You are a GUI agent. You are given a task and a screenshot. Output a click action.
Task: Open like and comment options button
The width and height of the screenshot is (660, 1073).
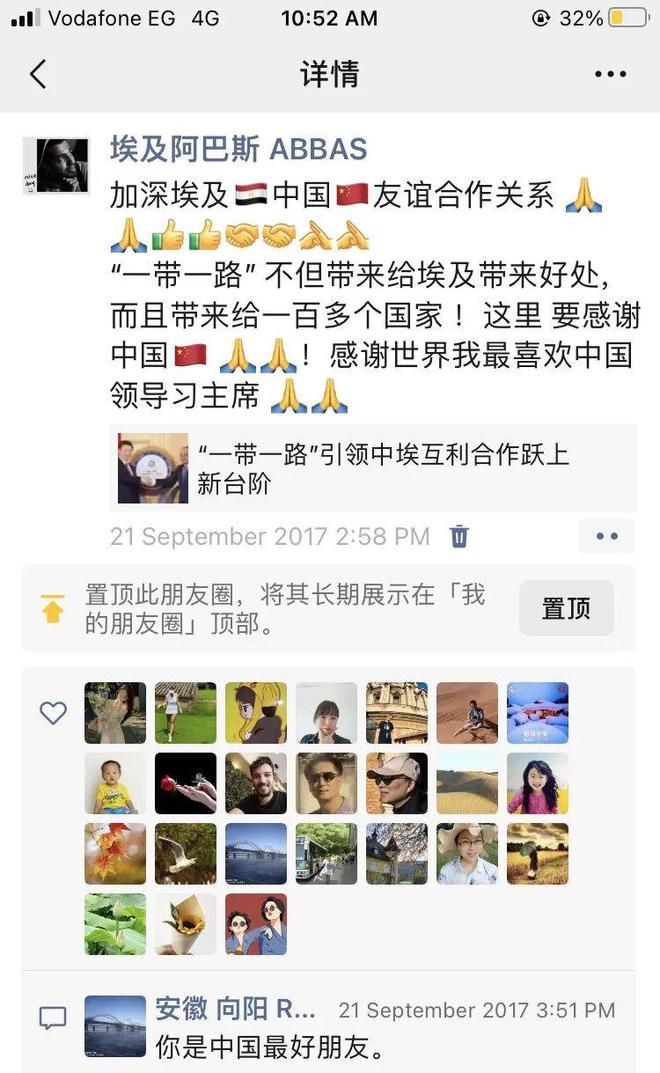pyautogui.click(x=606, y=536)
